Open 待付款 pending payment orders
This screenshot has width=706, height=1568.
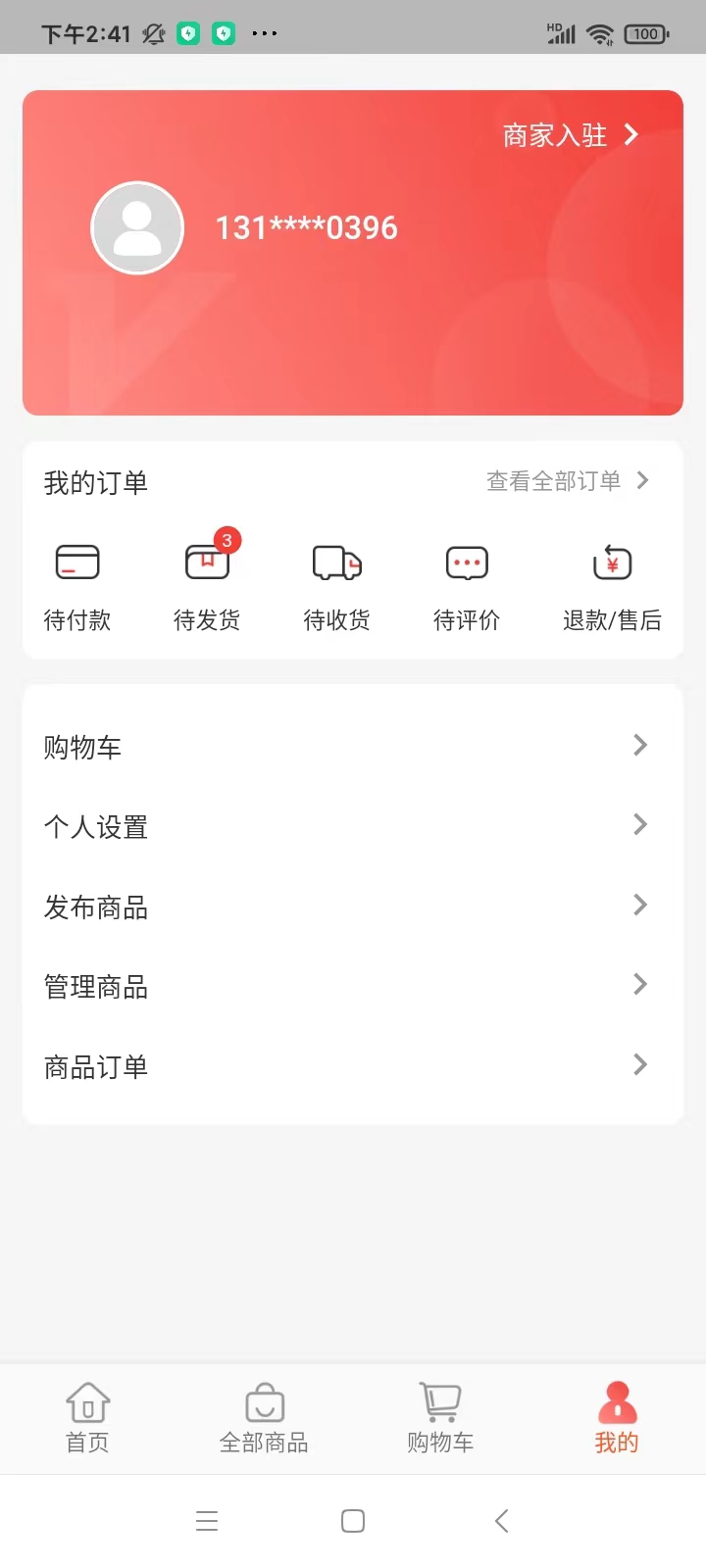77,584
